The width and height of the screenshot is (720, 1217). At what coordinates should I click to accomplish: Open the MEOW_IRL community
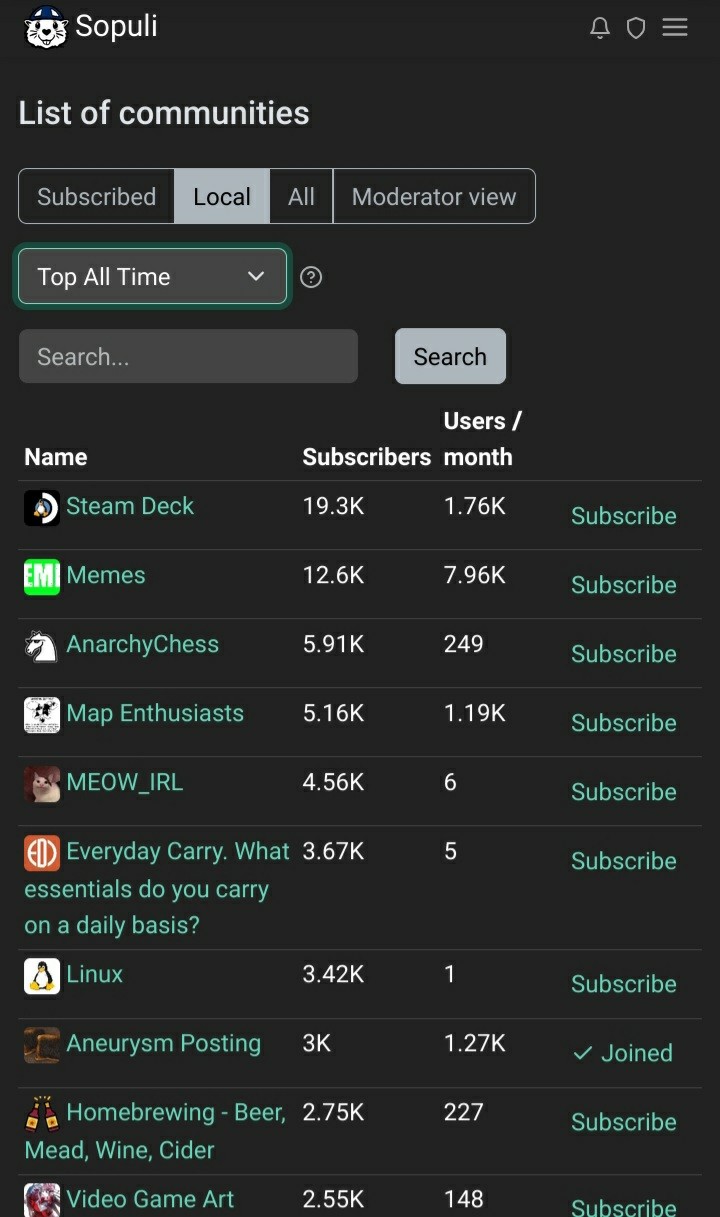(x=124, y=782)
